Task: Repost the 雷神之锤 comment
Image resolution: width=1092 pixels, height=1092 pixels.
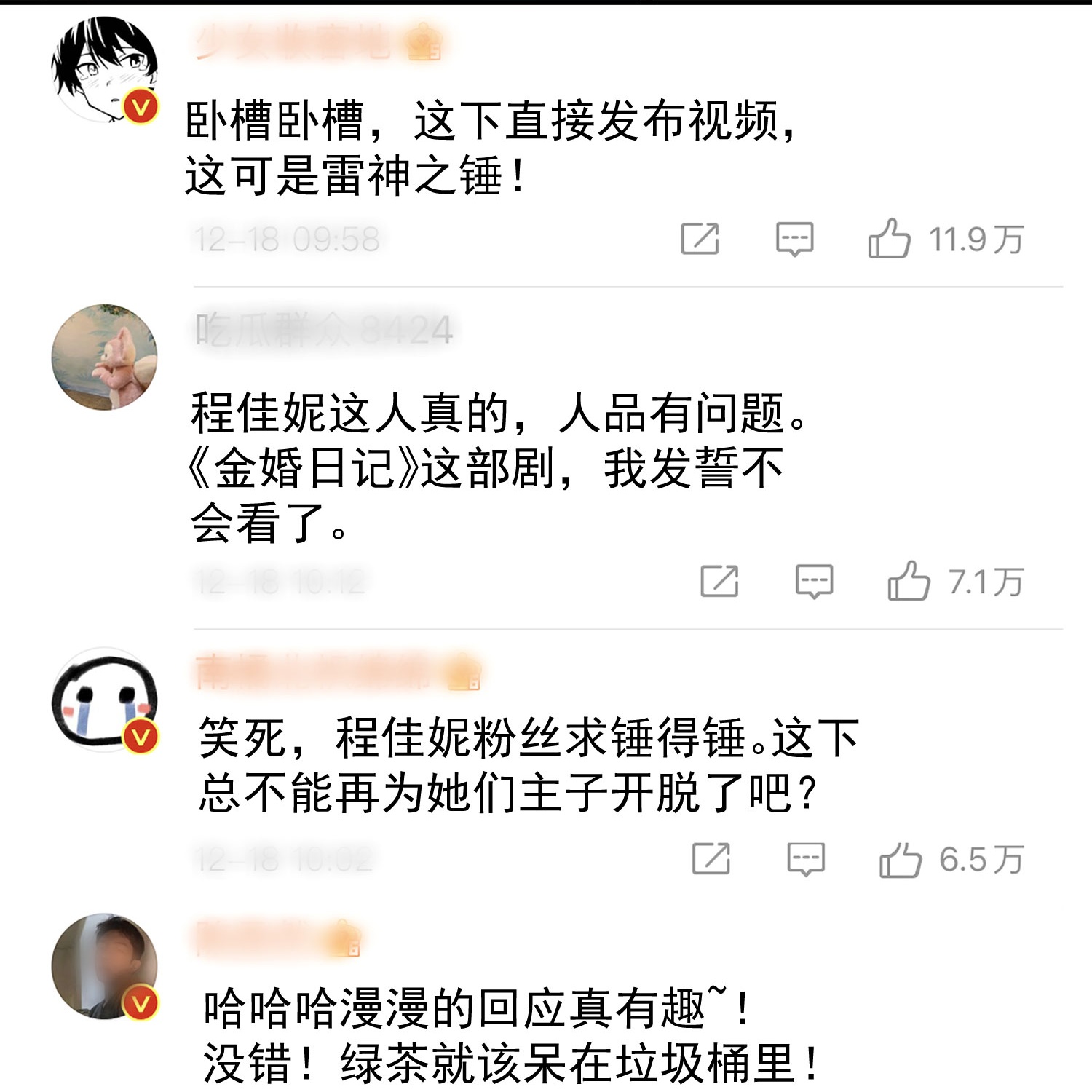Action: 700,239
